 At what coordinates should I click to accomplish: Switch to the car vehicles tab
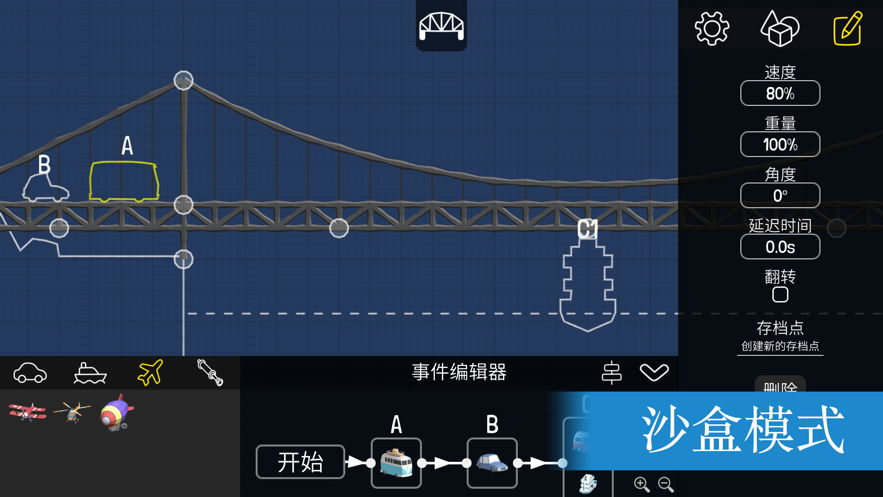(30, 373)
